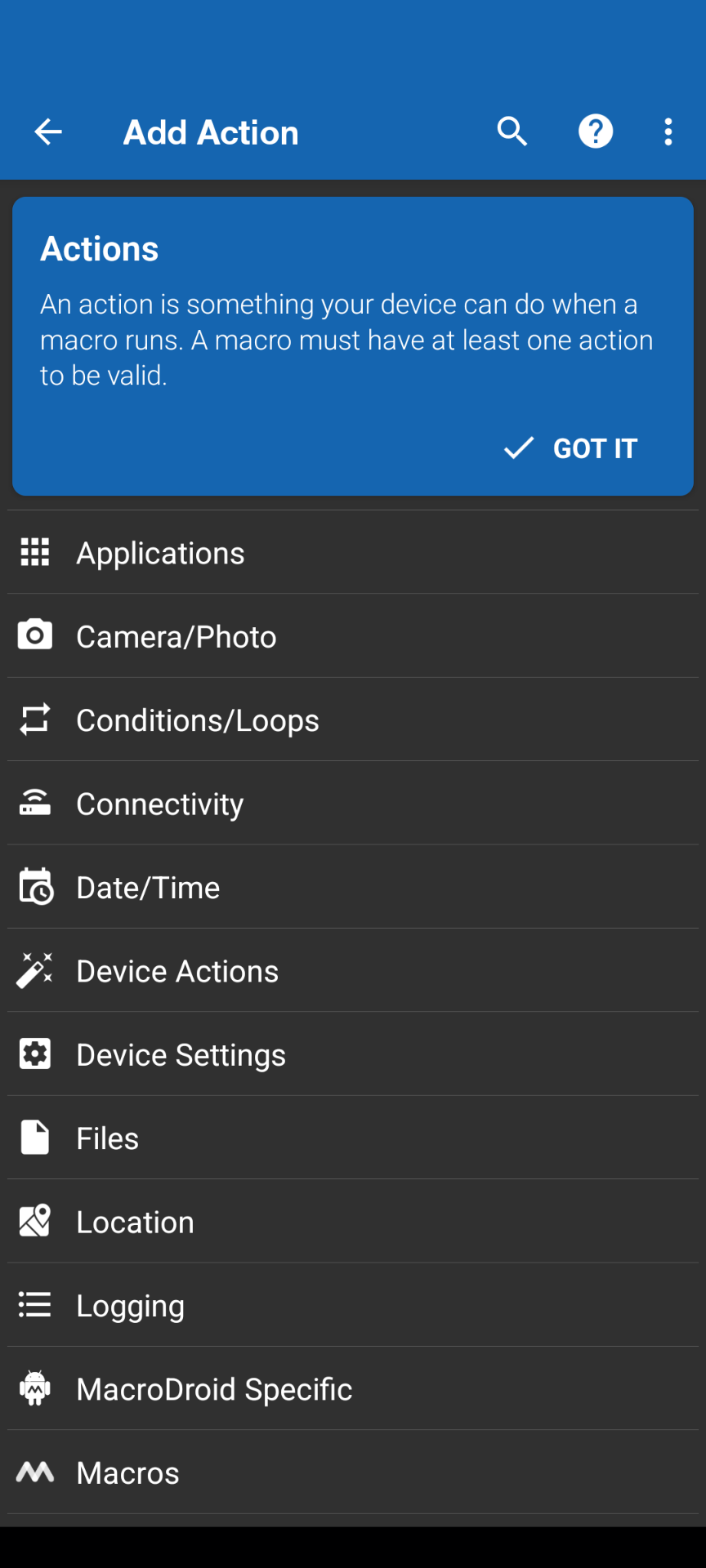The image size is (706, 1568).
Task: Open the Applications category
Action: coord(160,554)
